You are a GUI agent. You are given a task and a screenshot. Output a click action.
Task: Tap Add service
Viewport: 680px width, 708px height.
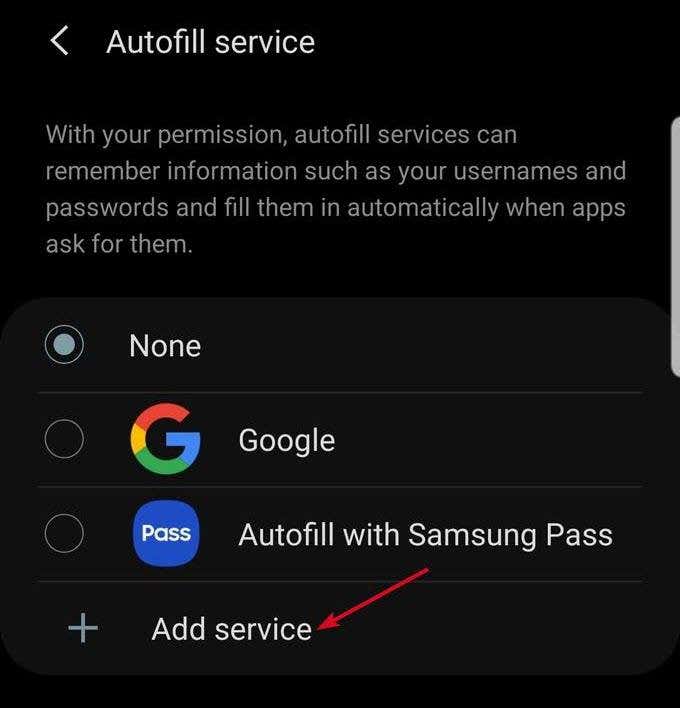[231, 629]
